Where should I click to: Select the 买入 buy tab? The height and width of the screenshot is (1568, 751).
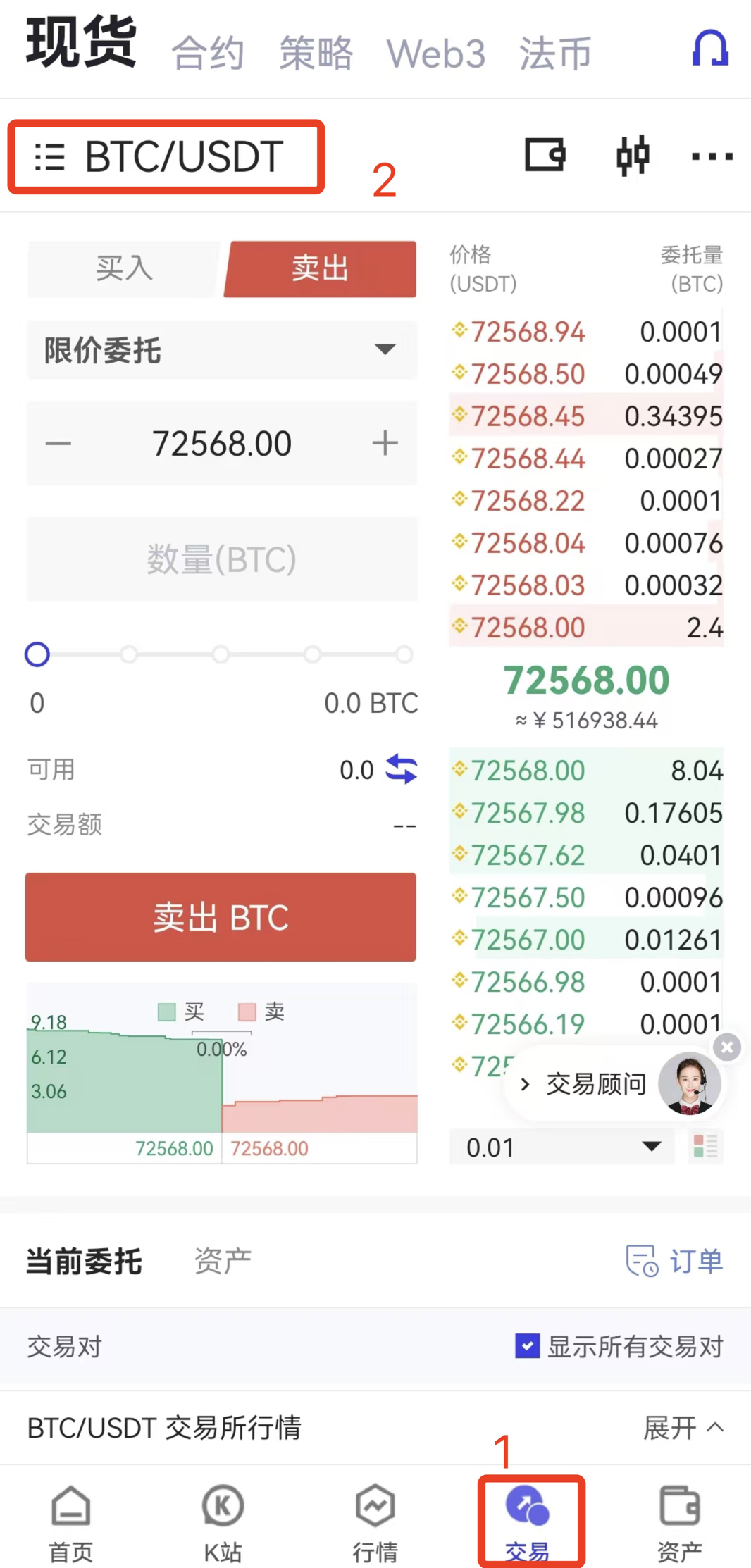124,268
